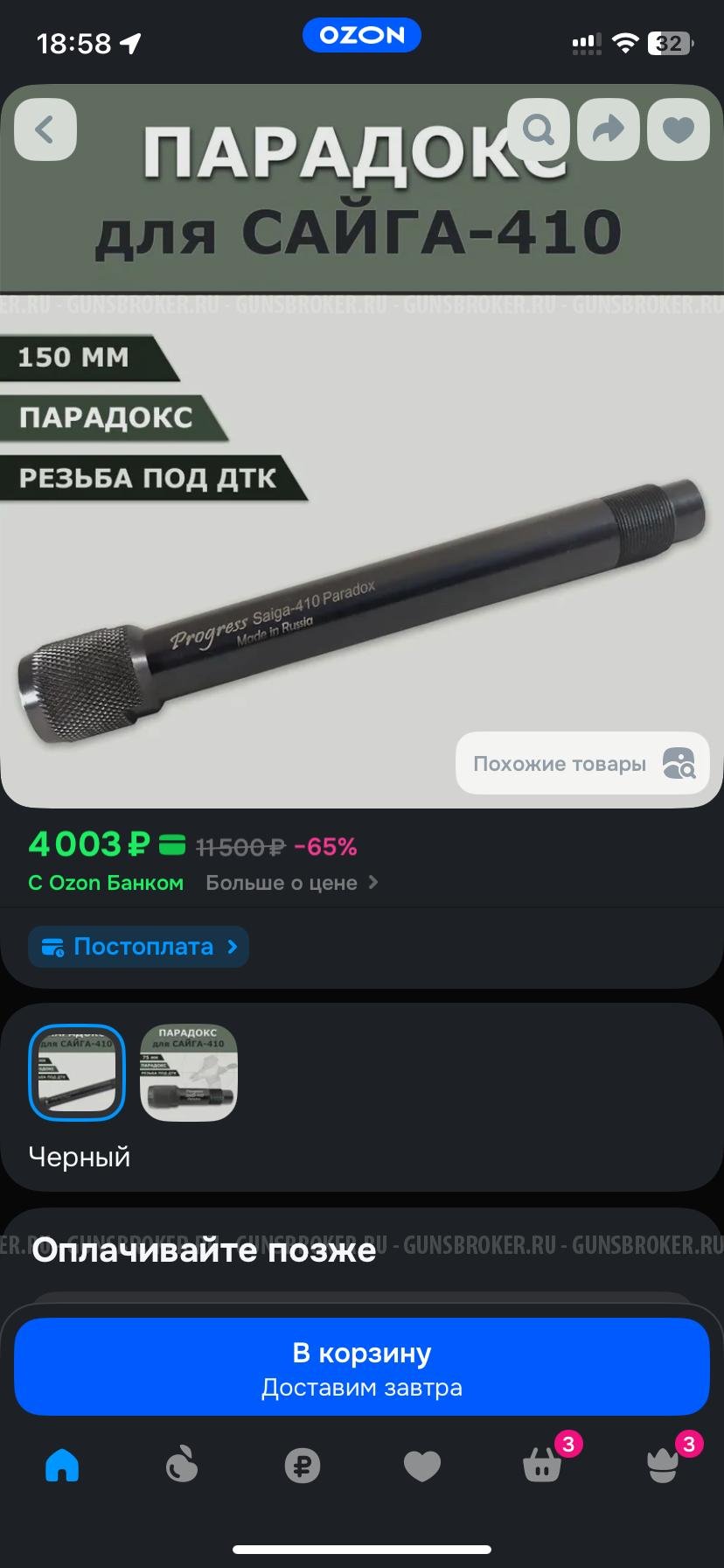Open the Постоплата option
The height and width of the screenshot is (1568, 724).
click(138, 947)
